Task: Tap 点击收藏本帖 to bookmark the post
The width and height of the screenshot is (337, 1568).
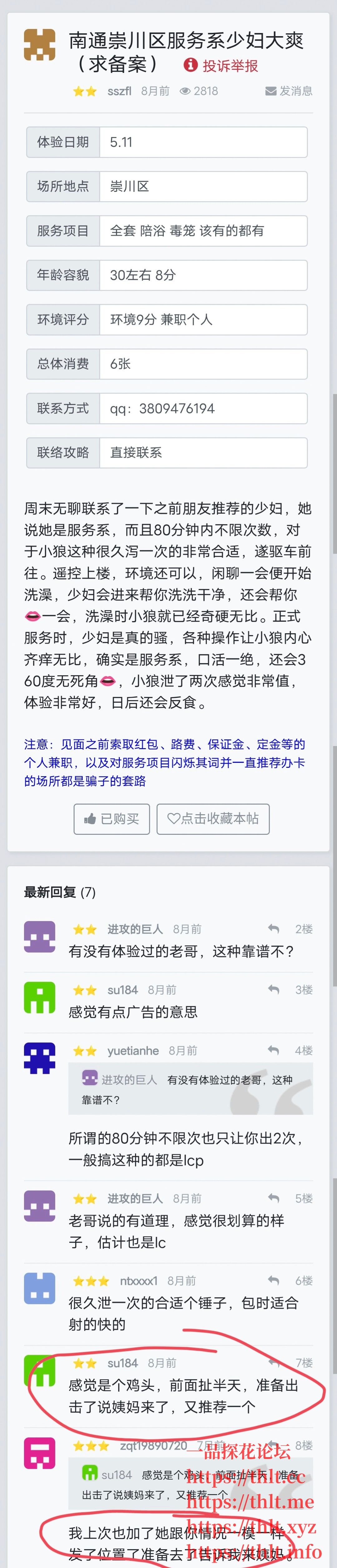Action: pyautogui.click(x=213, y=819)
